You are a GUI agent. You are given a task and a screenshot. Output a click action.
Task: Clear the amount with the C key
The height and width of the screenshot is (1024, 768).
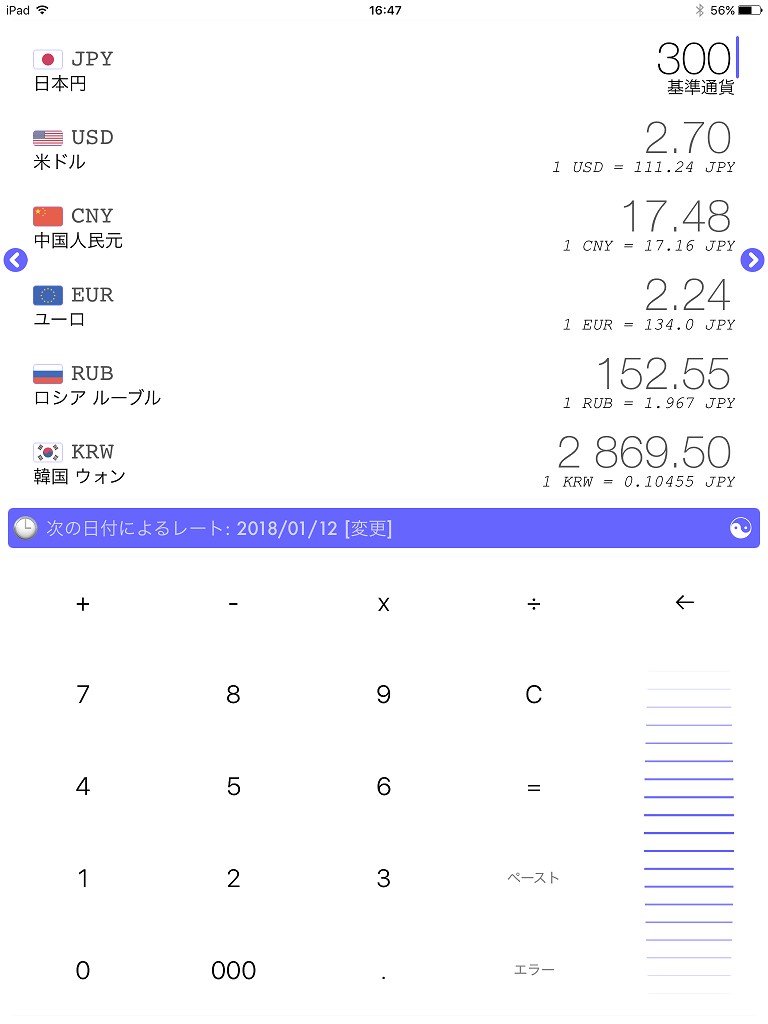pyautogui.click(x=534, y=695)
